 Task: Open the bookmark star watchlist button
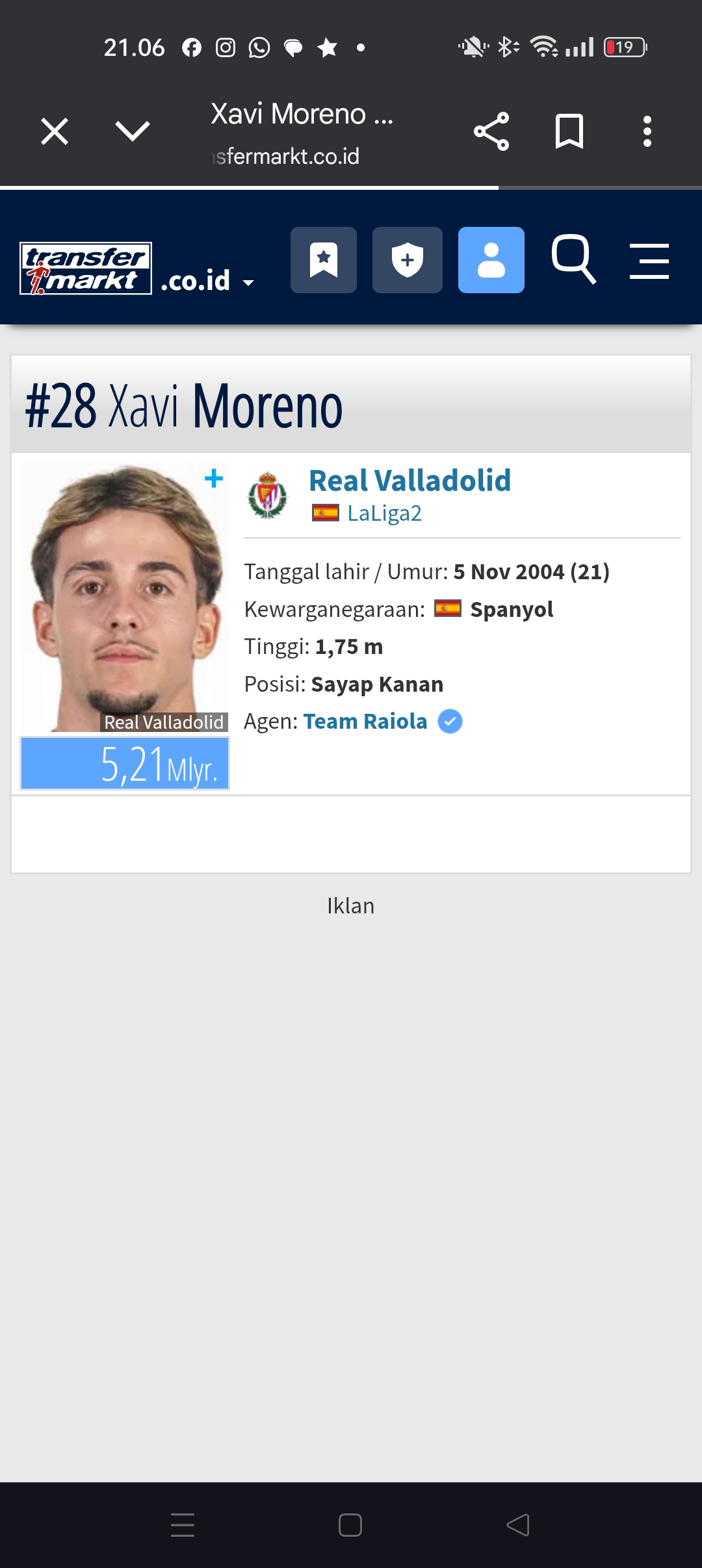[x=324, y=260]
